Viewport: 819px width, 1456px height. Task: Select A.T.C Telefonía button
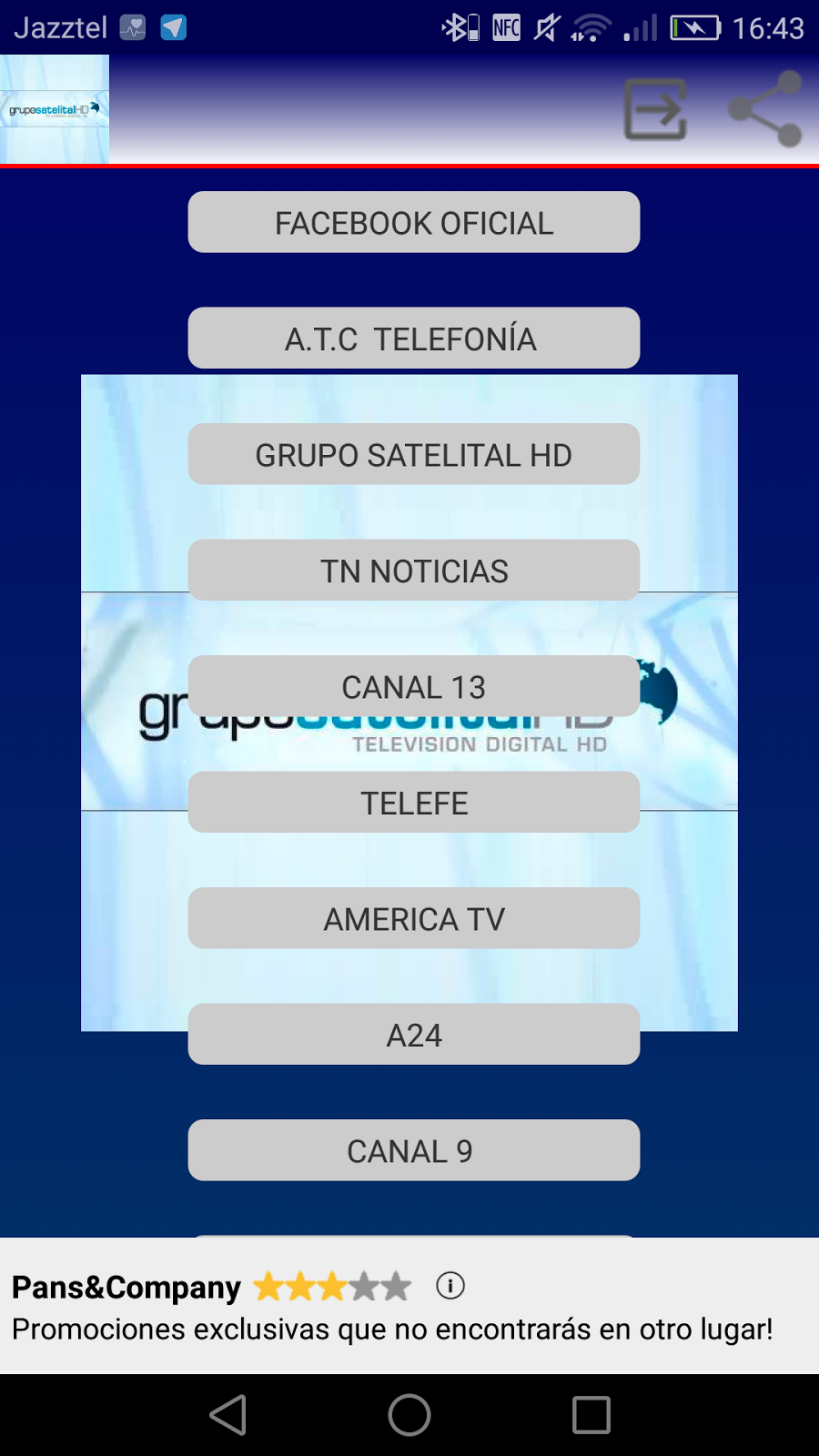pos(414,339)
